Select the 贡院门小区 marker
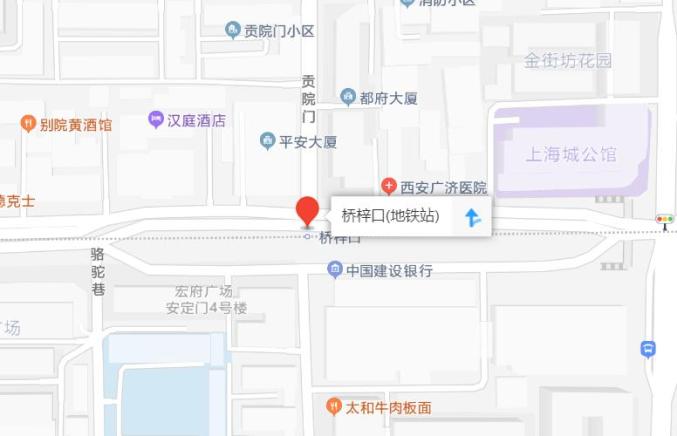 coord(233,31)
